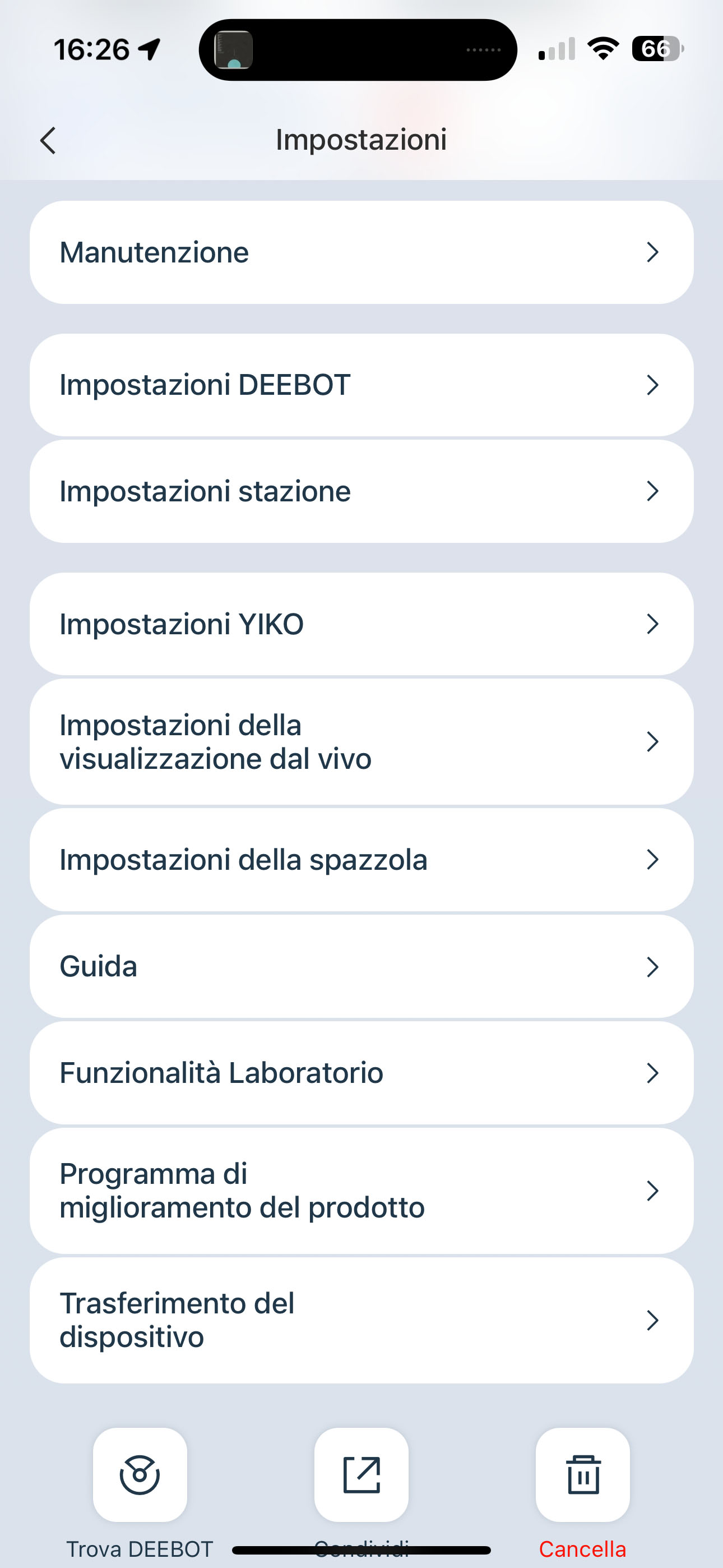The height and width of the screenshot is (1568, 723).
Task: Open Impostazioni YIKO
Action: click(x=361, y=624)
